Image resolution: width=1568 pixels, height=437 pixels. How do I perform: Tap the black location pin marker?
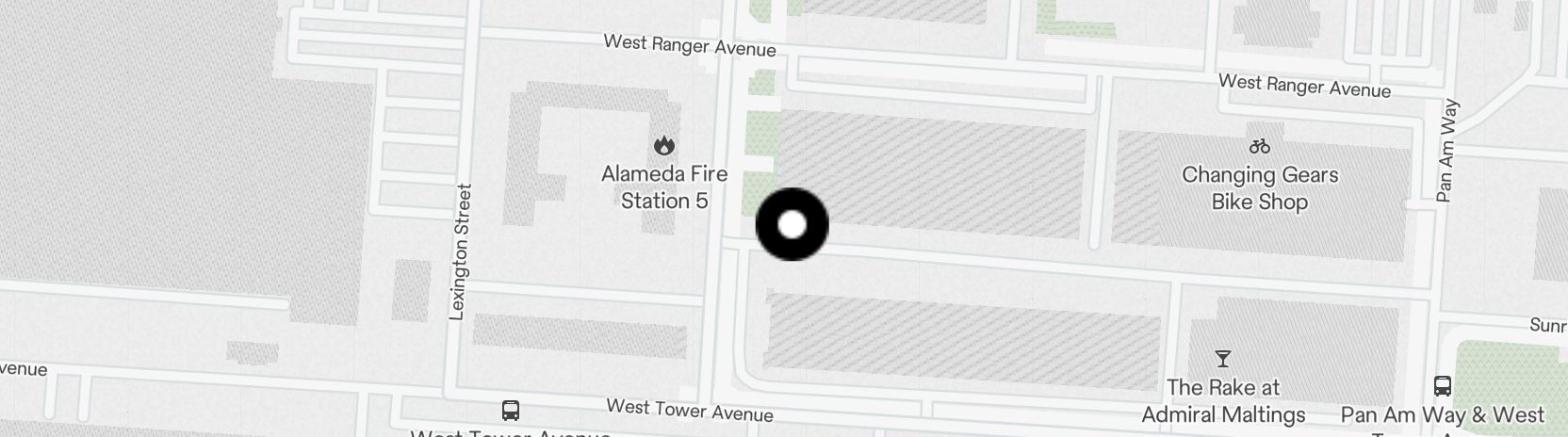tap(792, 224)
